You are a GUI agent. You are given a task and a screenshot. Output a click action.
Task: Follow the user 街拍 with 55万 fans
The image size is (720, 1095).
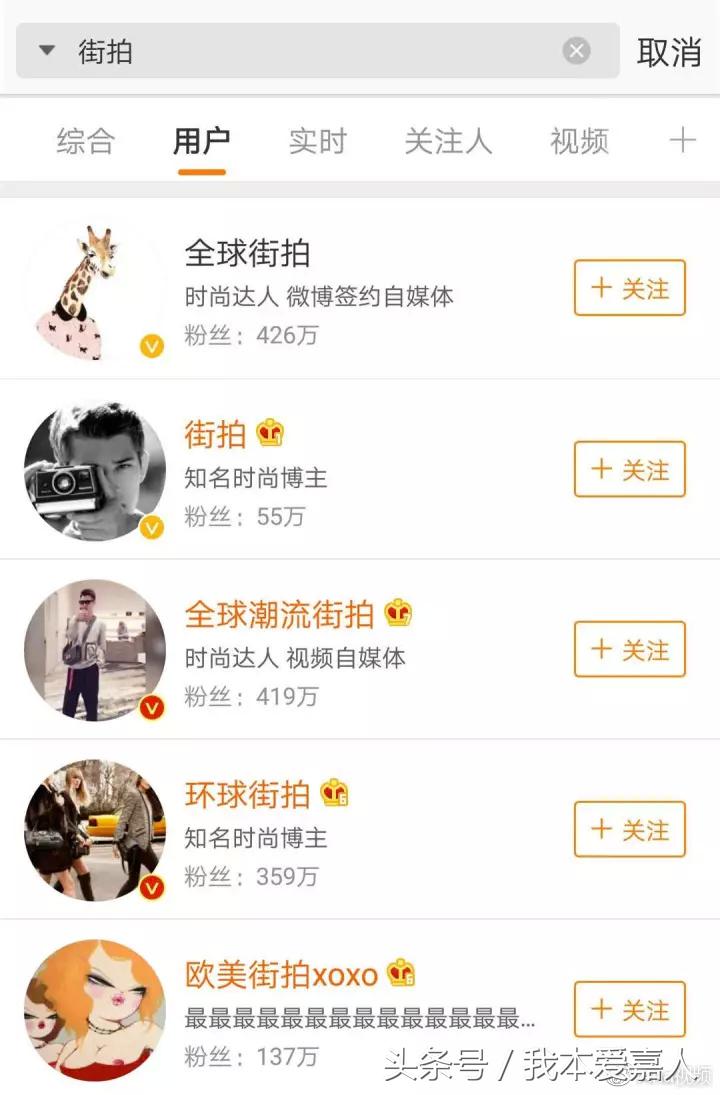629,469
